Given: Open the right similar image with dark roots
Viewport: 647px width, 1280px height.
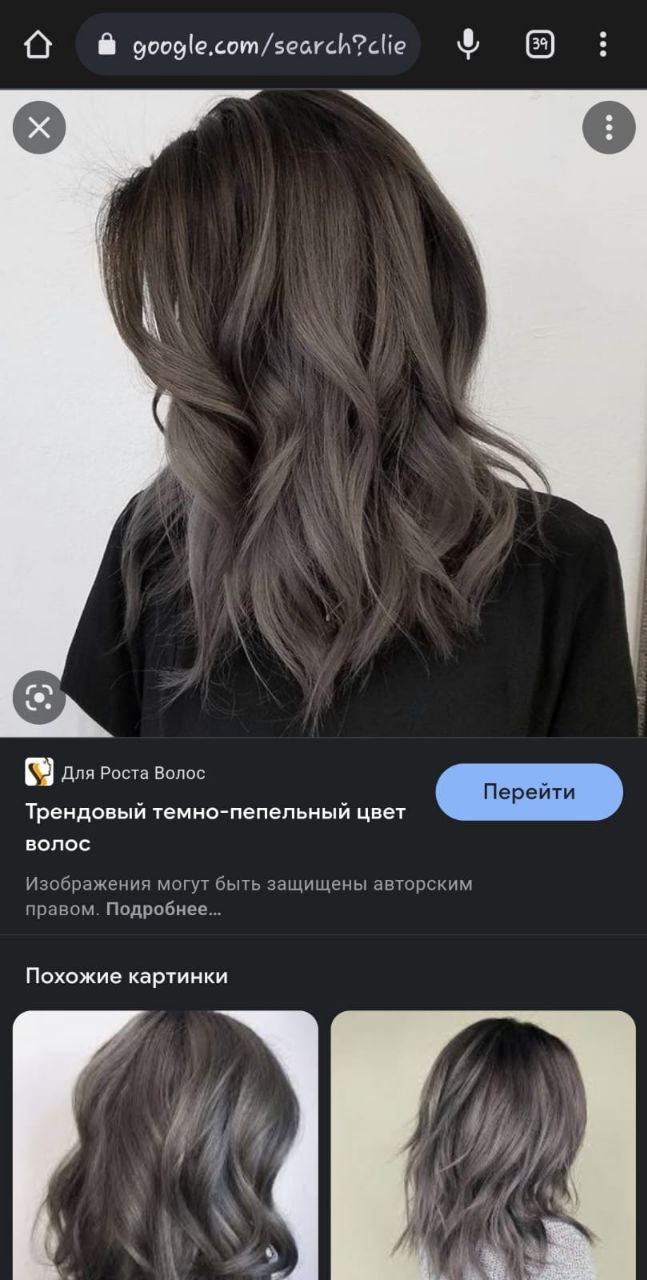Looking at the screenshot, I should (x=483, y=1145).
